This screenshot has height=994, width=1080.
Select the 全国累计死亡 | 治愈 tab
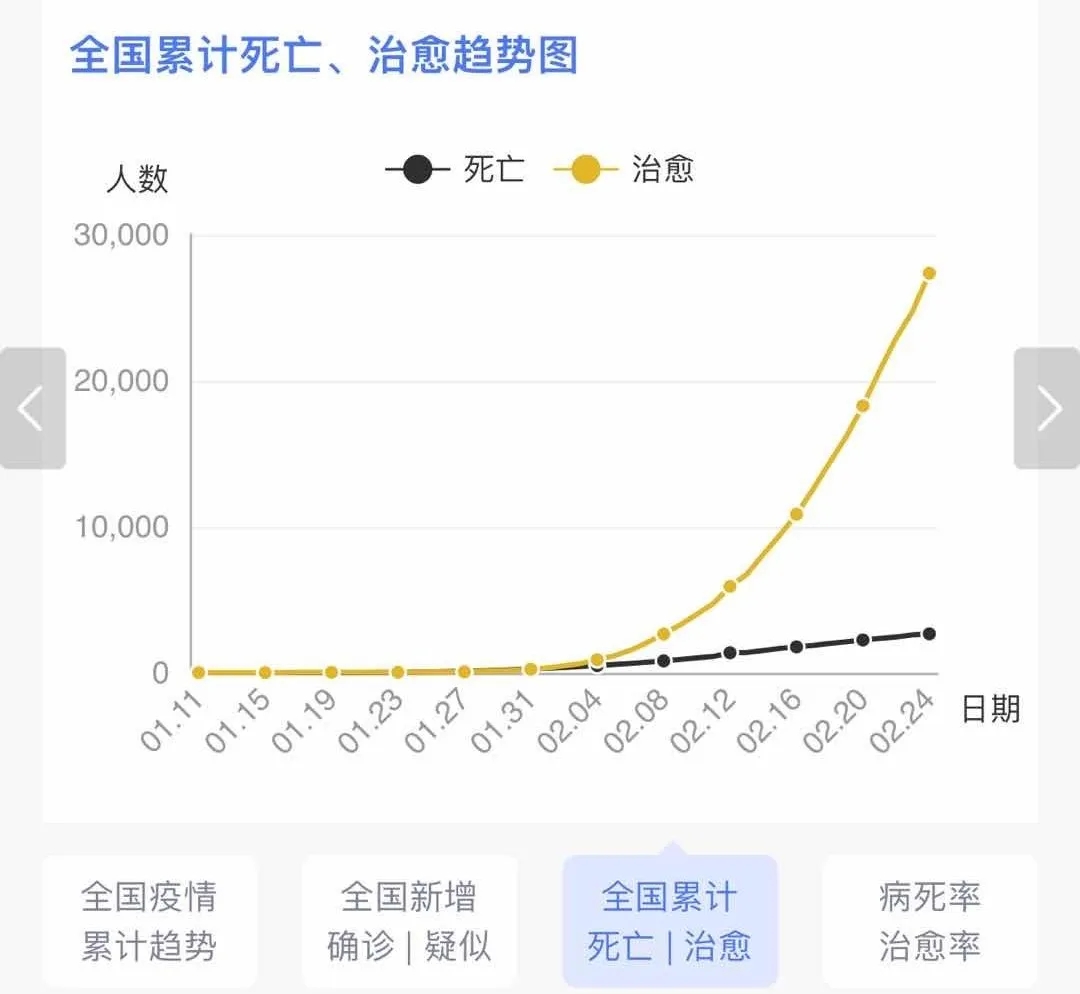tap(669, 920)
